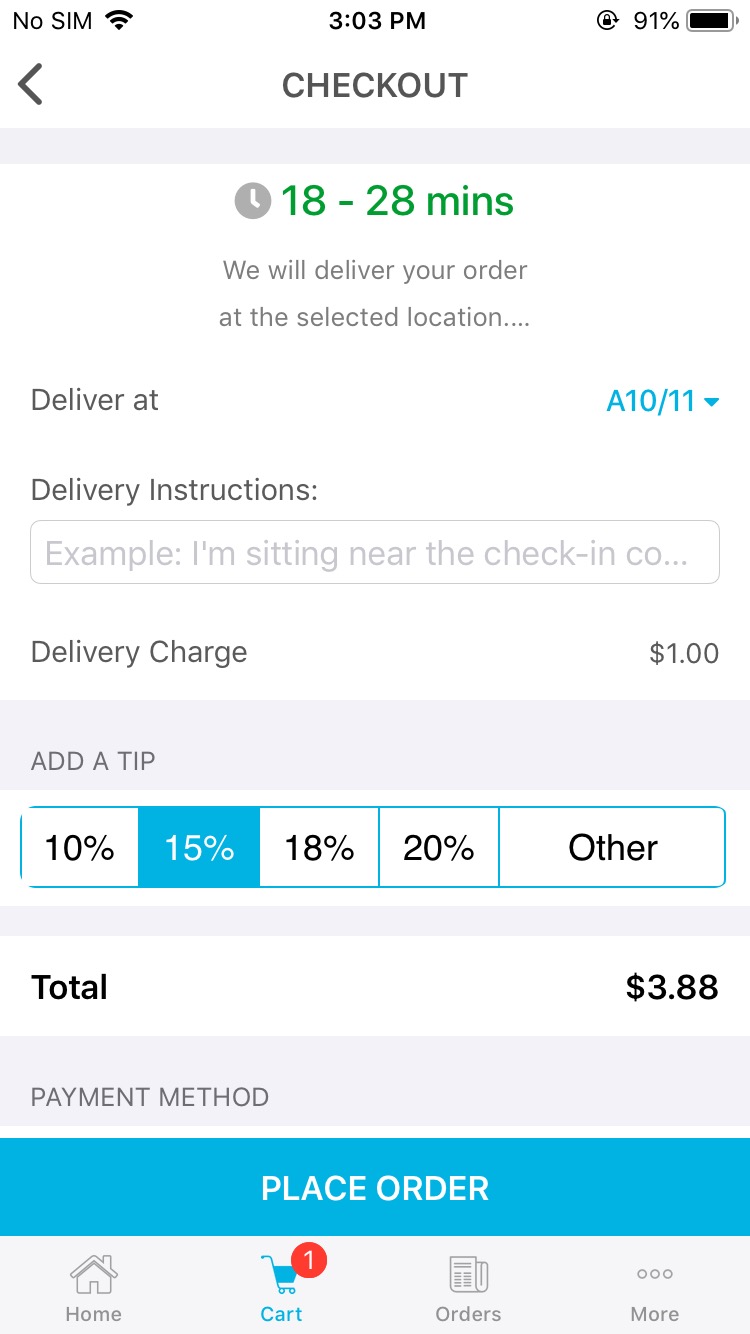The image size is (750, 1334).
Task: Open the Cart tab
Action: click(282, 1287)
